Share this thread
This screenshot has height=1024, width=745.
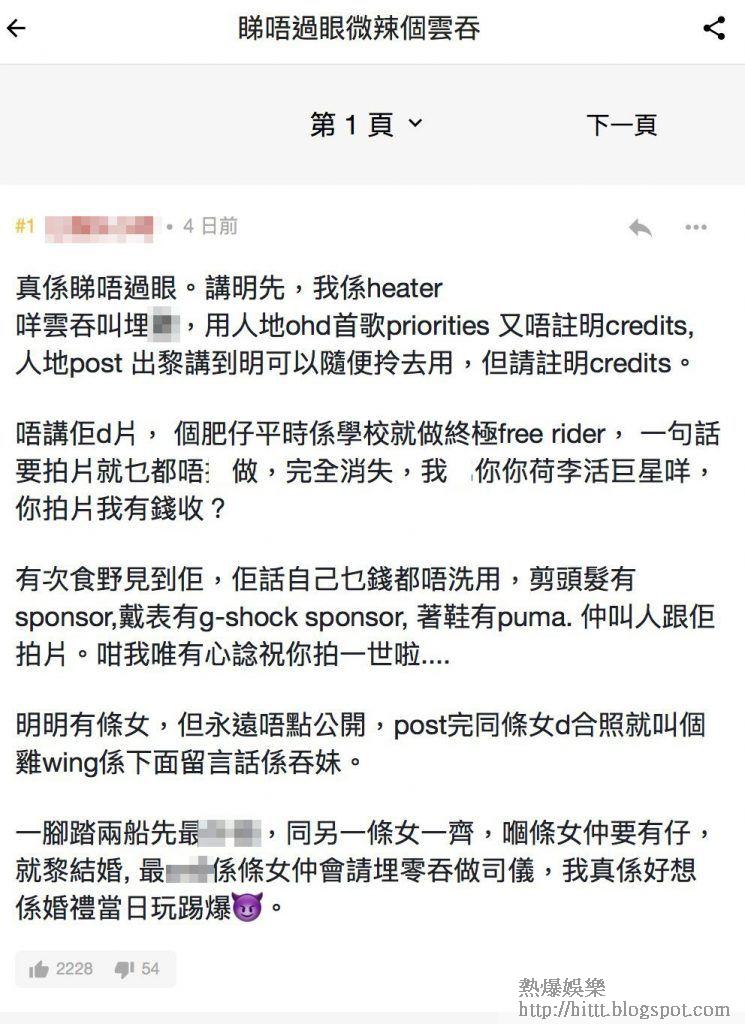[714, 28]
